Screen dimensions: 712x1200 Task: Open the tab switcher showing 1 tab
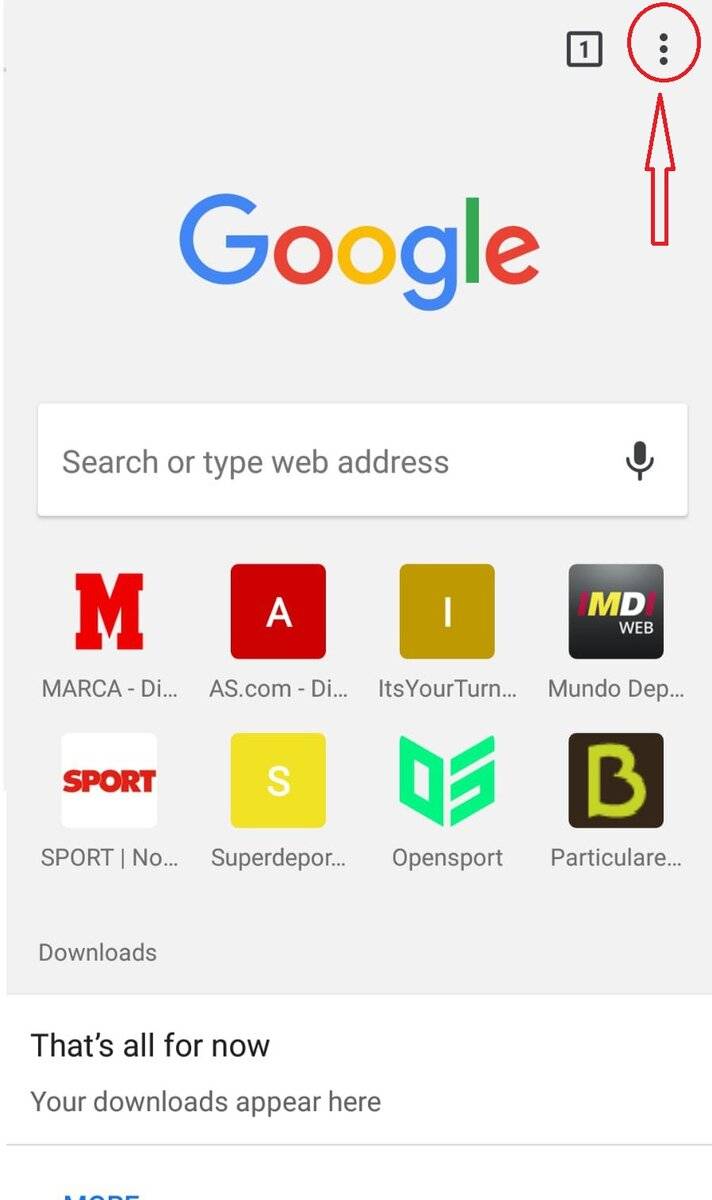(x=584, y=49)
